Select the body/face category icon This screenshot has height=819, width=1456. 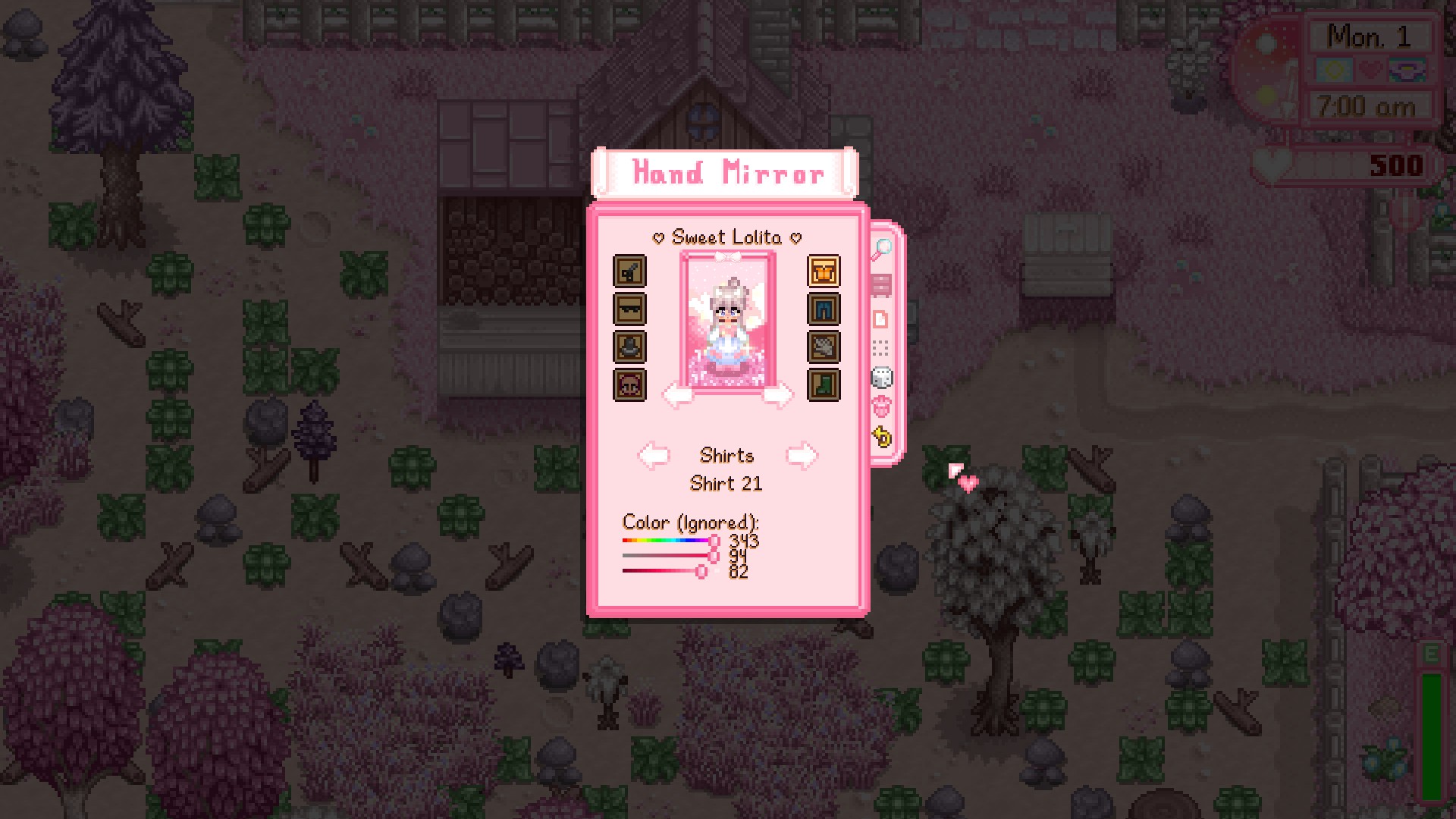point(629,385)
